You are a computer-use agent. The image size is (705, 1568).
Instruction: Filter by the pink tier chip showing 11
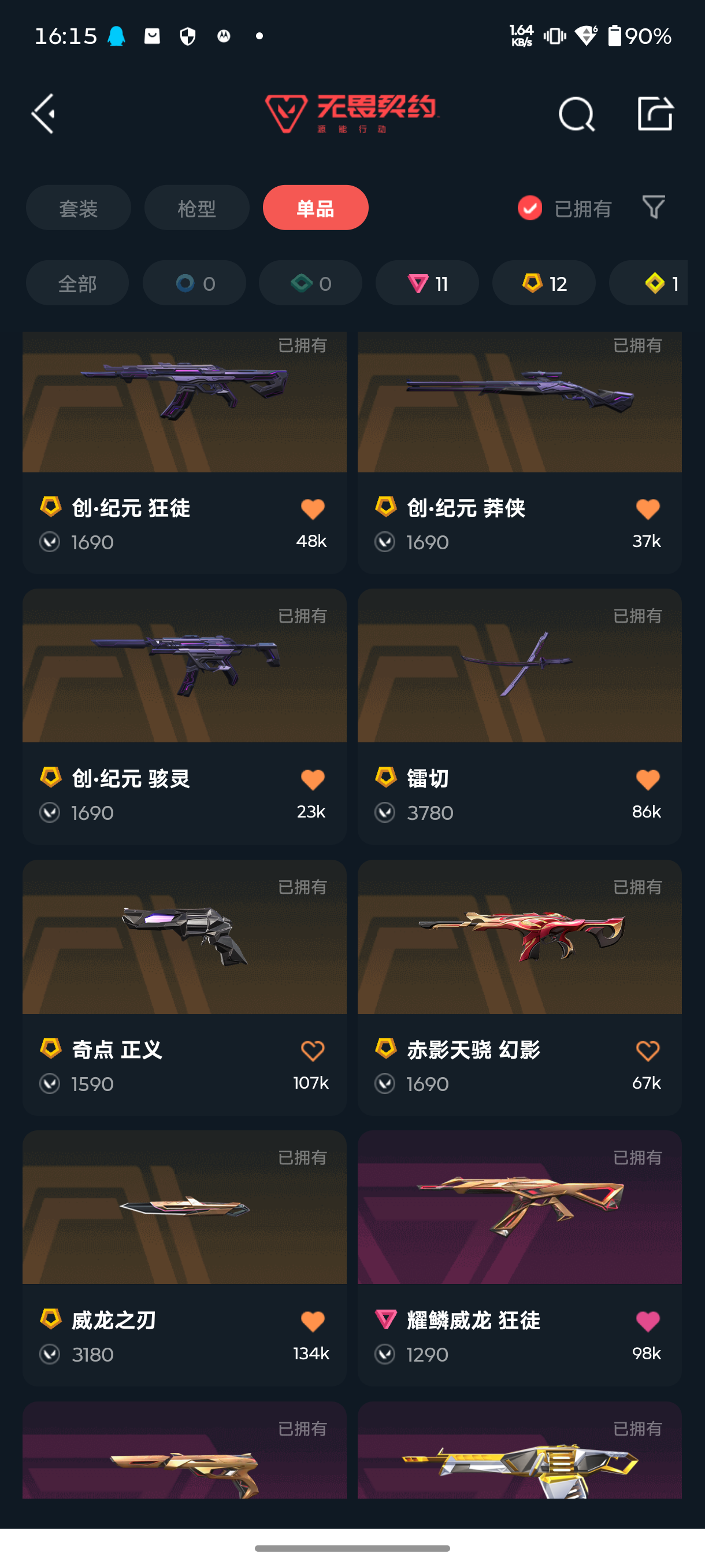427,283
